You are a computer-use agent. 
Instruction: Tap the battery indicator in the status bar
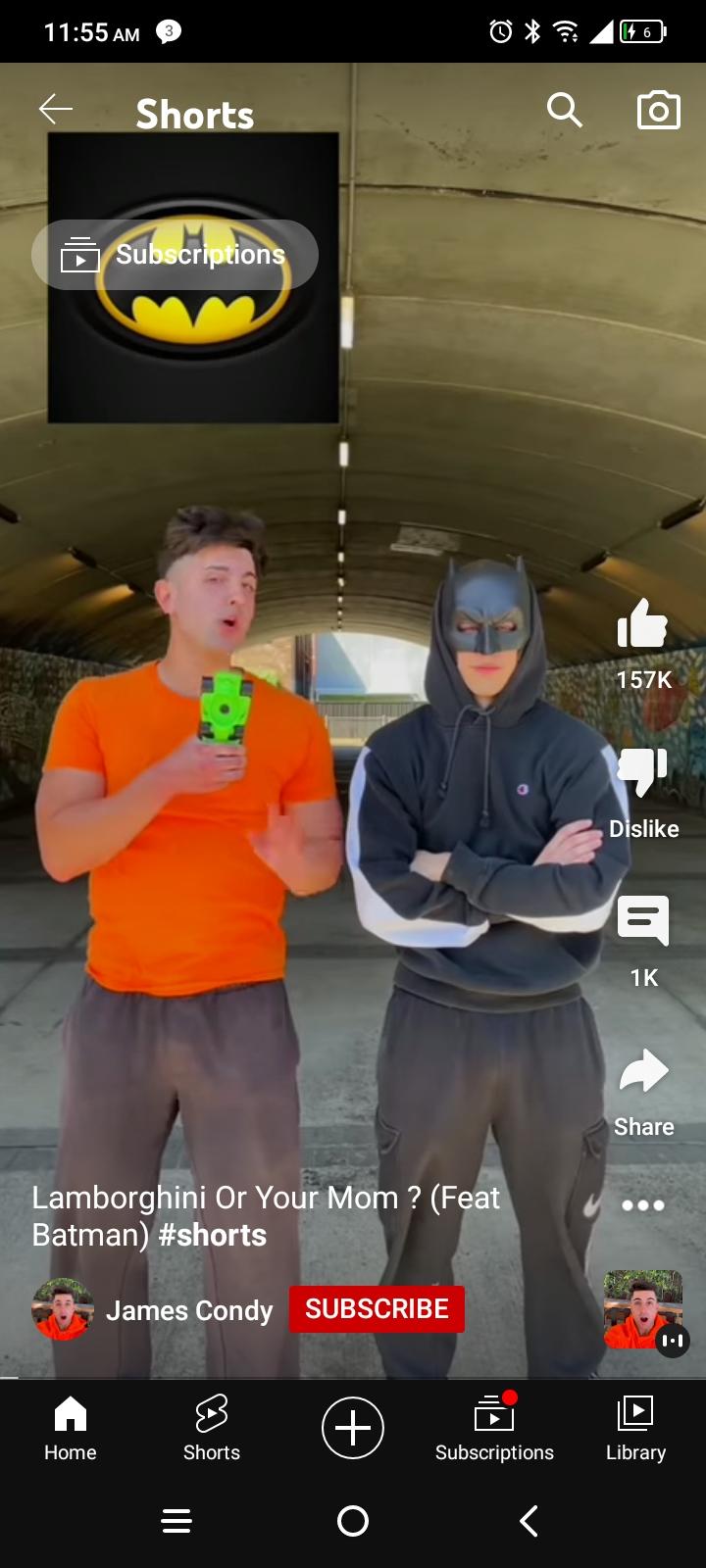(x=639, y=31)
